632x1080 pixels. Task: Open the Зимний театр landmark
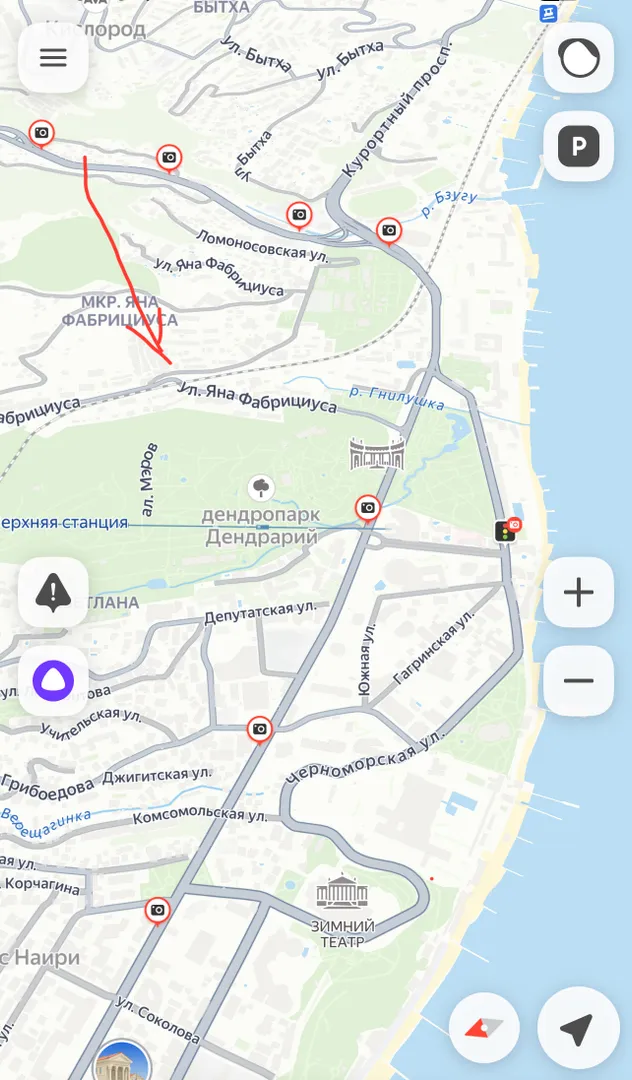[343, 893]
